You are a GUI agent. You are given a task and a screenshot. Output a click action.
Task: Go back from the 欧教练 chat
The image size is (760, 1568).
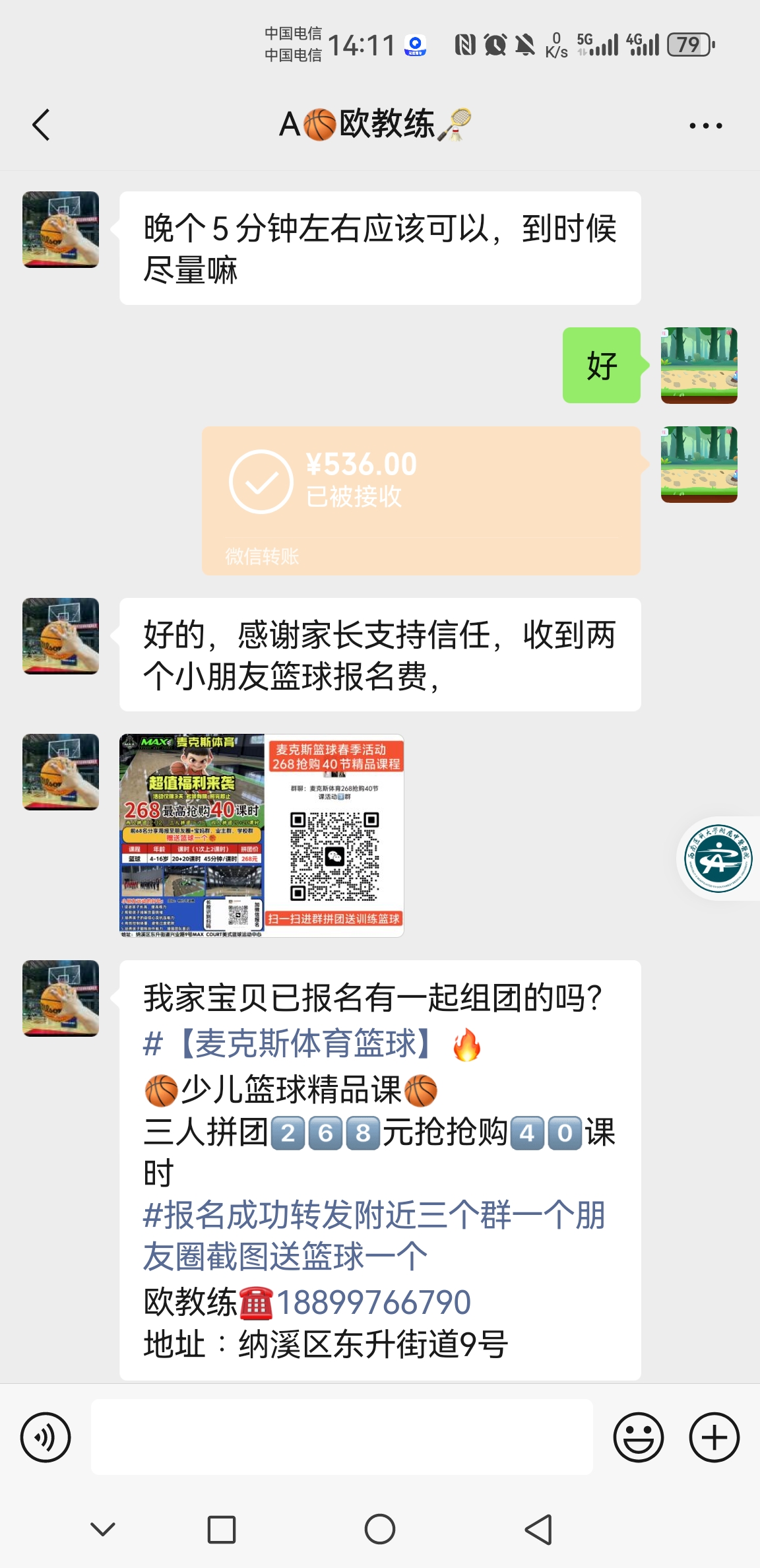[x=42, y=125]
